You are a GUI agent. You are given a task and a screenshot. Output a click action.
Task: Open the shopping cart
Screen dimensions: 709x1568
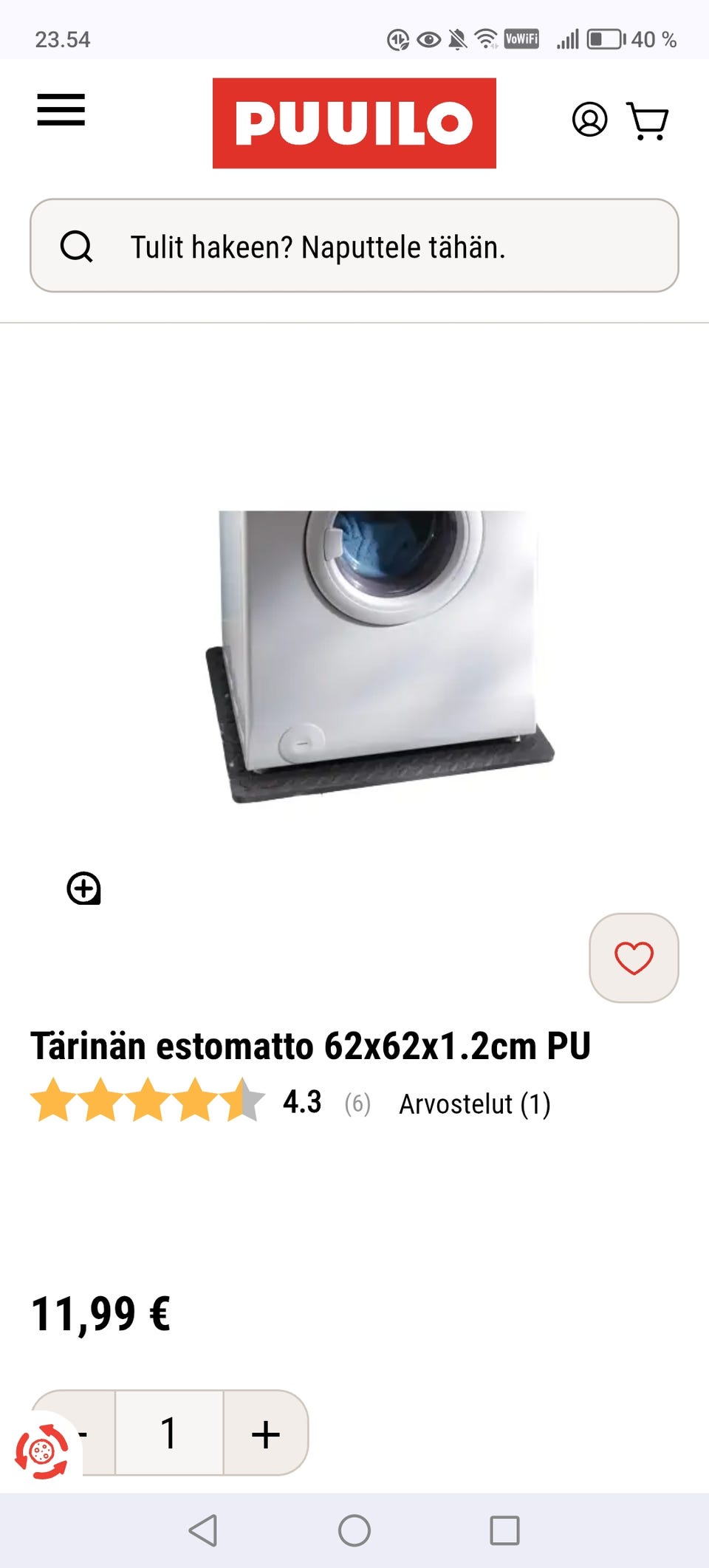(648, 120)
